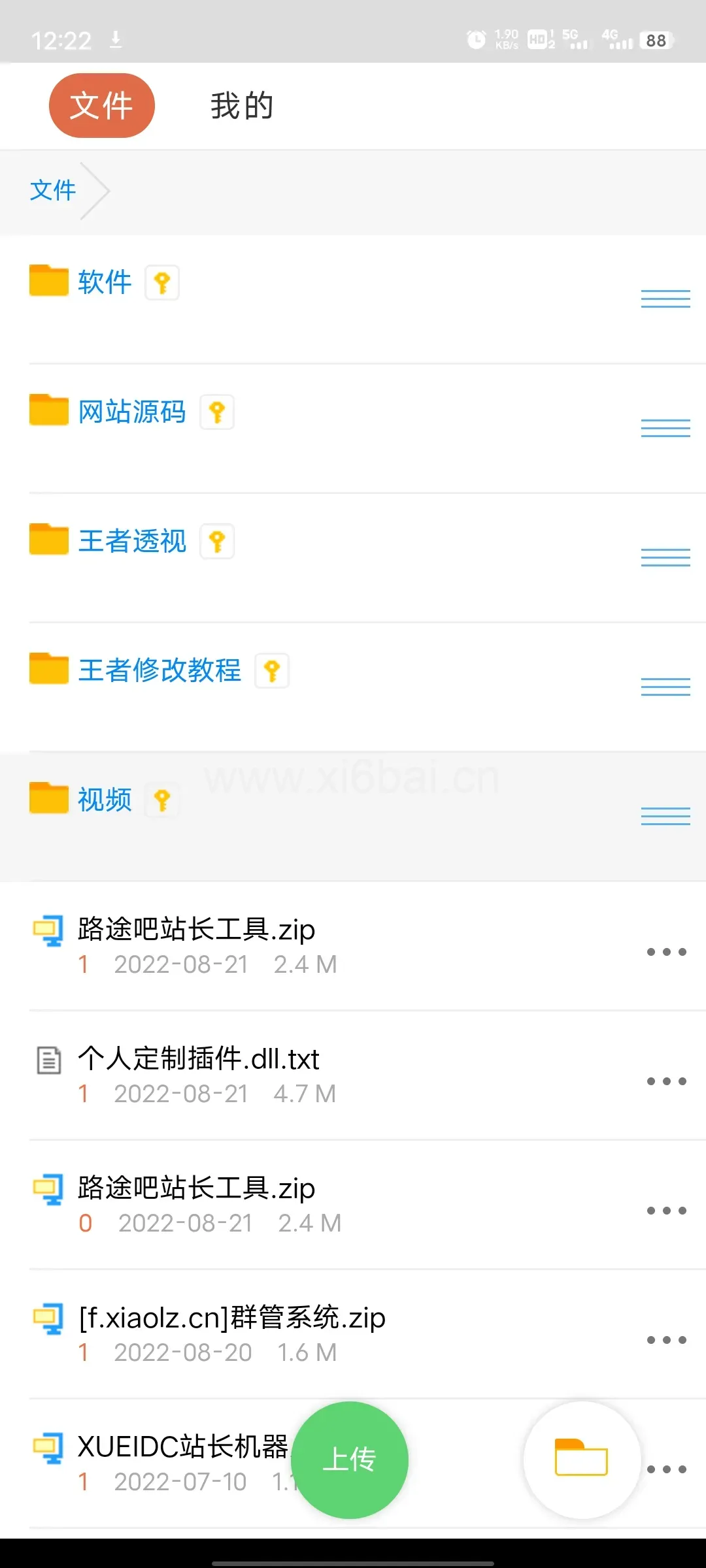The height and width of the screenshot is (1568, 706).
Task: Open the 王者修改教程 folder
Action: (x=160, y=670)
